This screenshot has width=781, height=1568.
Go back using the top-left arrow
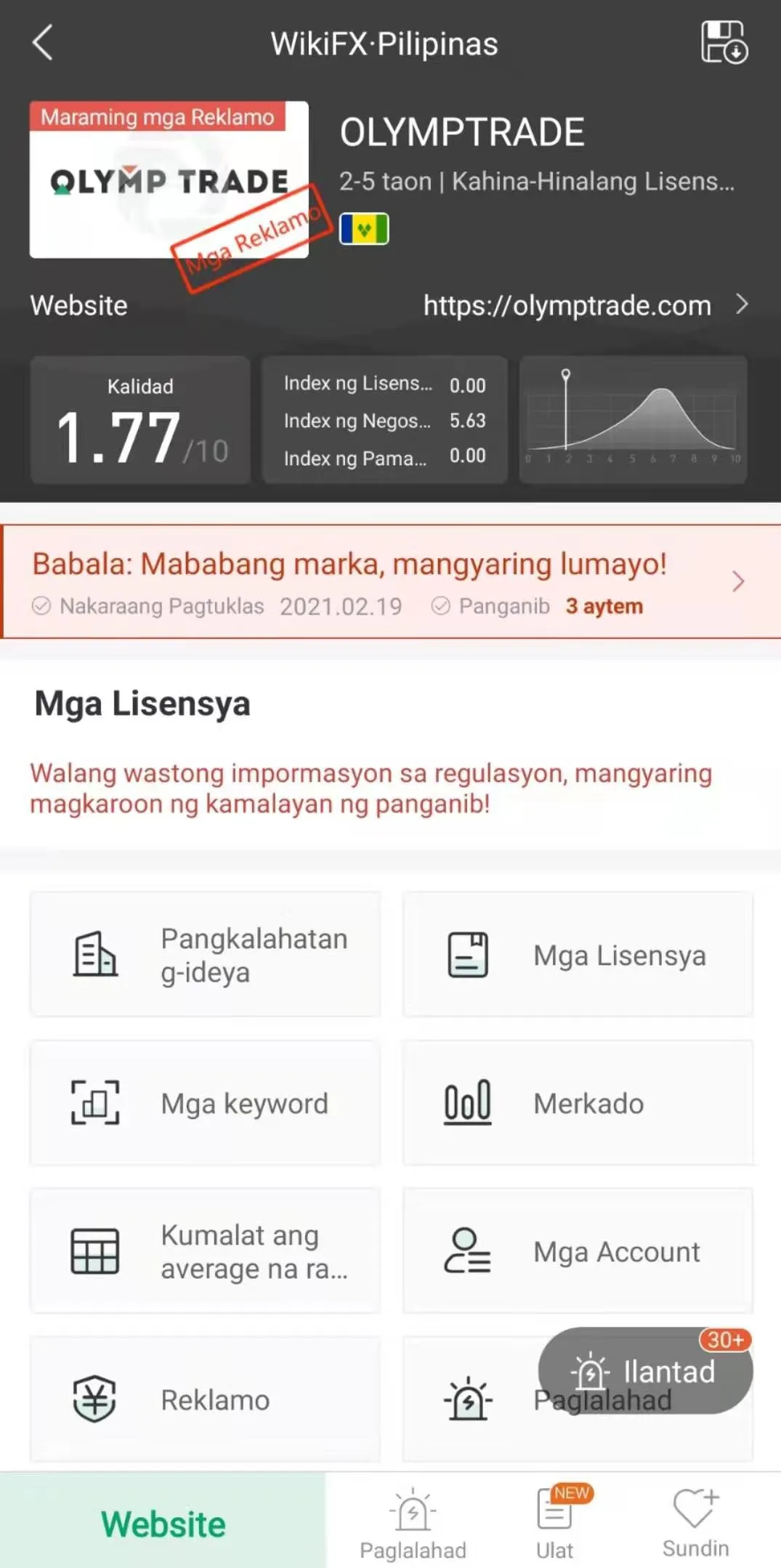pos(43,43)
